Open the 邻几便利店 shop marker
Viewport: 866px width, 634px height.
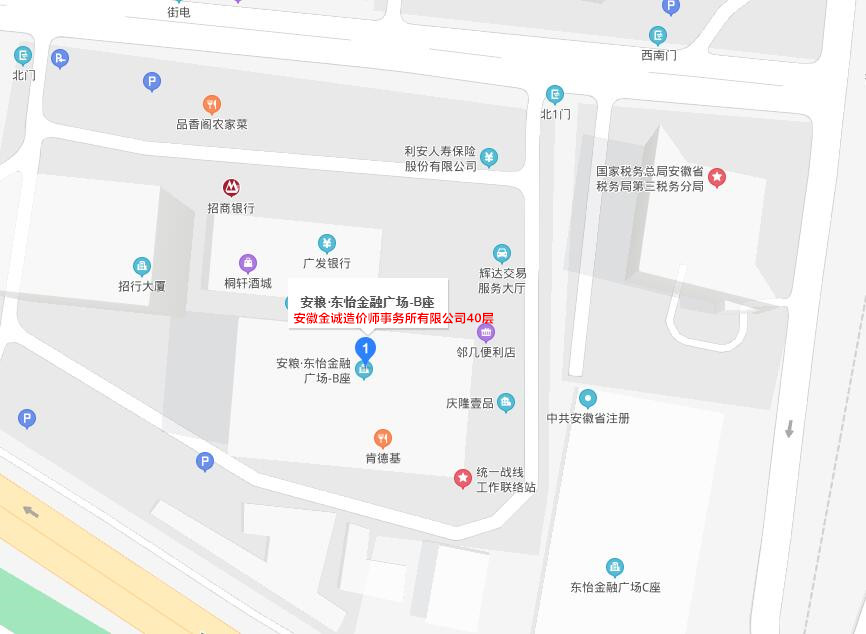coord(486,332)
